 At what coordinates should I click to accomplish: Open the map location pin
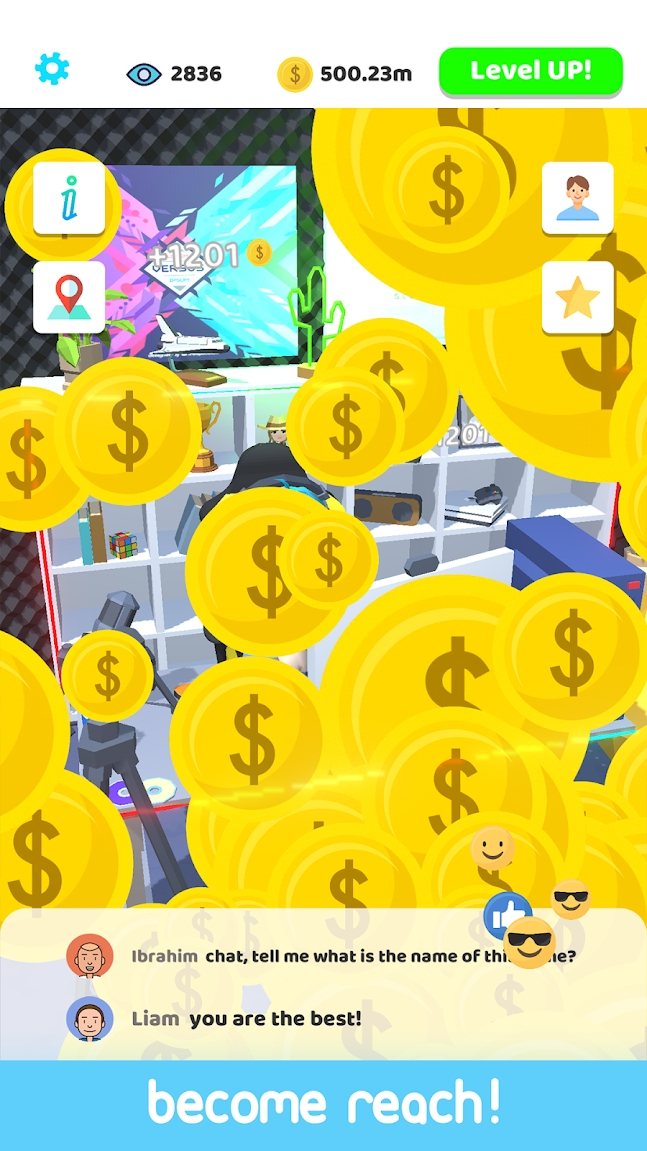[69, 297]
